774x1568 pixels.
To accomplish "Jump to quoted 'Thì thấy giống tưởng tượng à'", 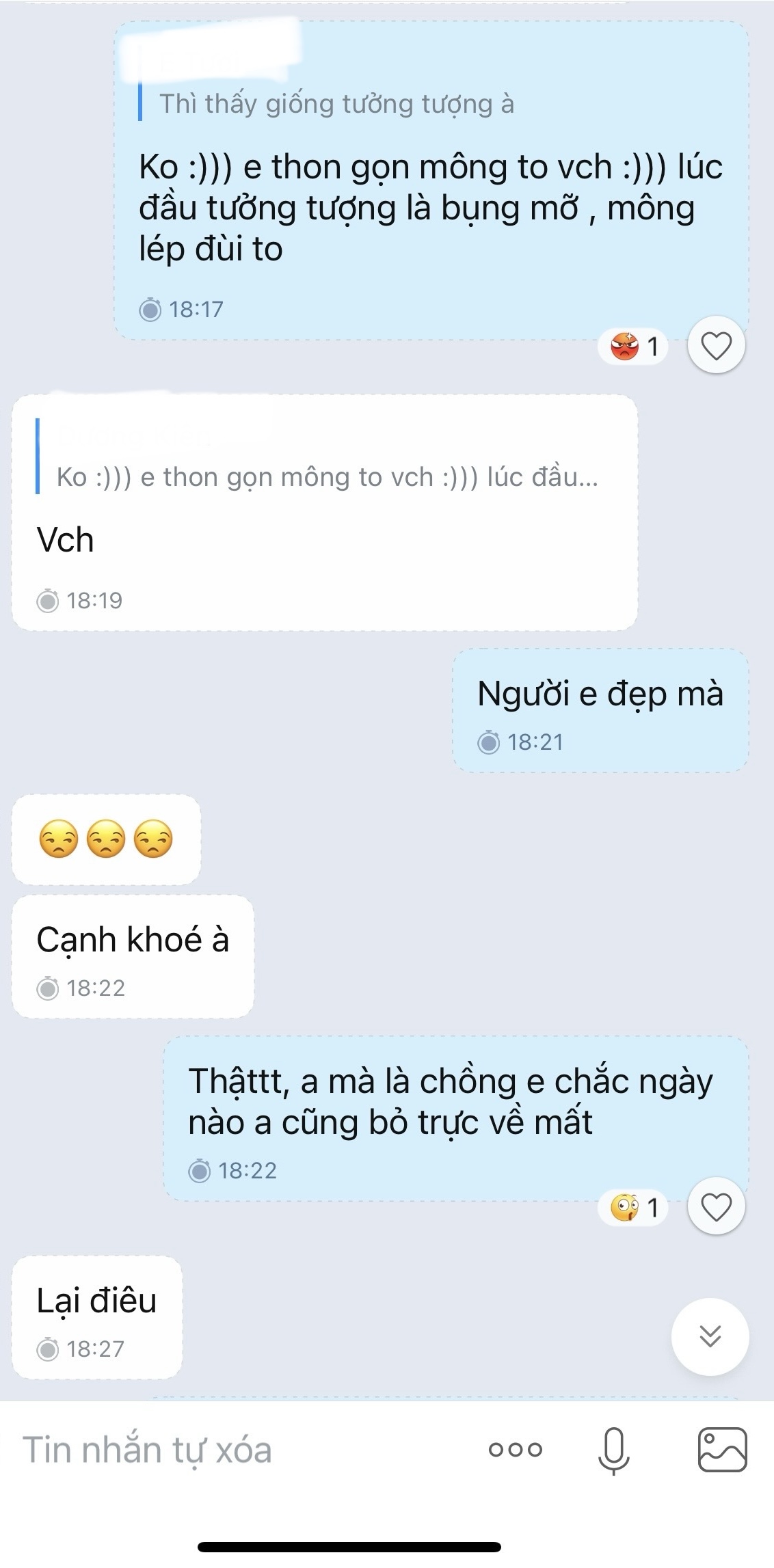I will 336,104.
